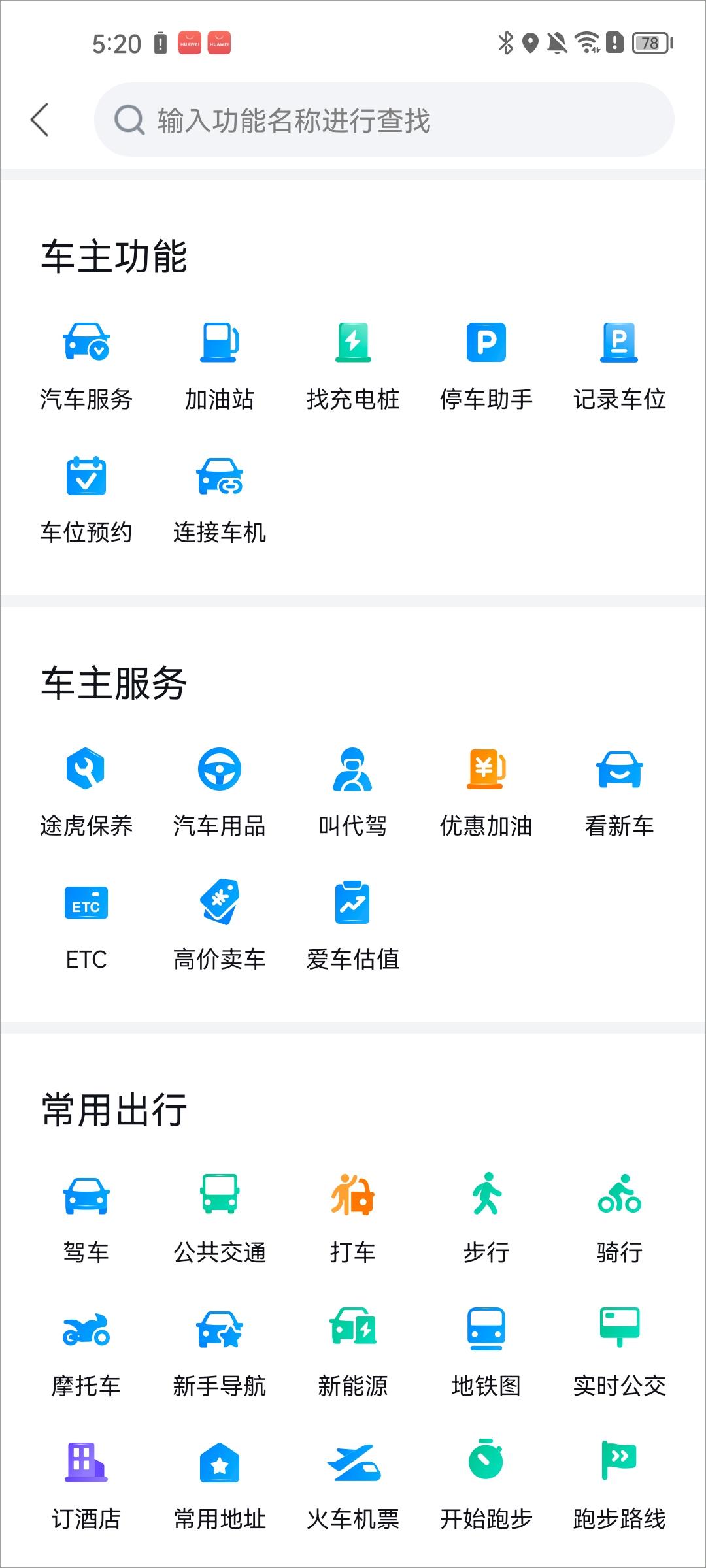Go back using the arrow button
The width and height of the screenshot is (706, 1568).
coord(41,121)
